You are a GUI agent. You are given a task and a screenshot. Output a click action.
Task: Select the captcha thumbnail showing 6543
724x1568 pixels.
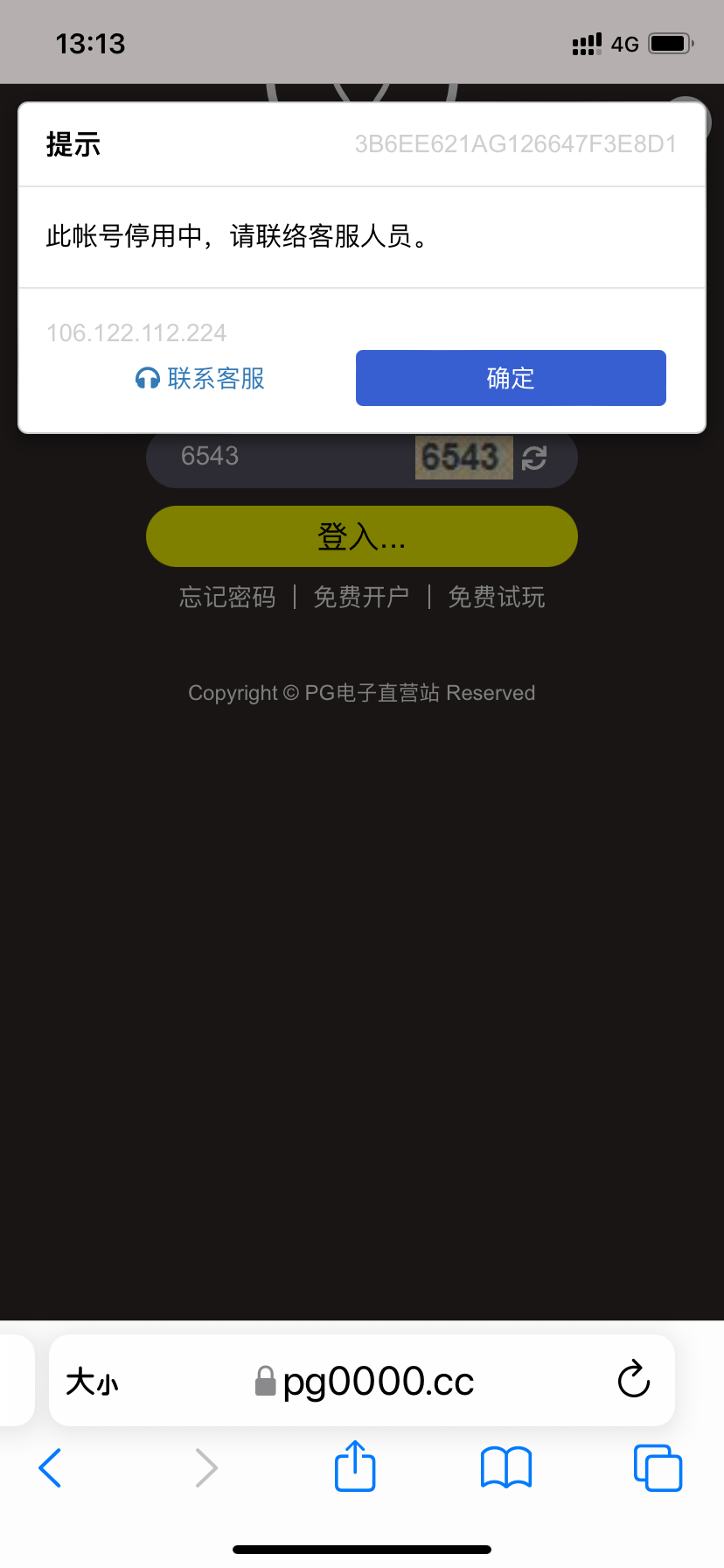point(463,457)
